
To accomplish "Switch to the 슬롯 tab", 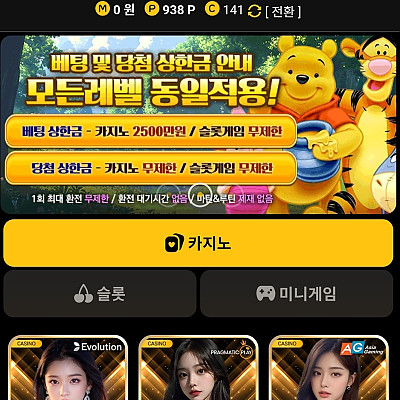I will pos(100,293).
